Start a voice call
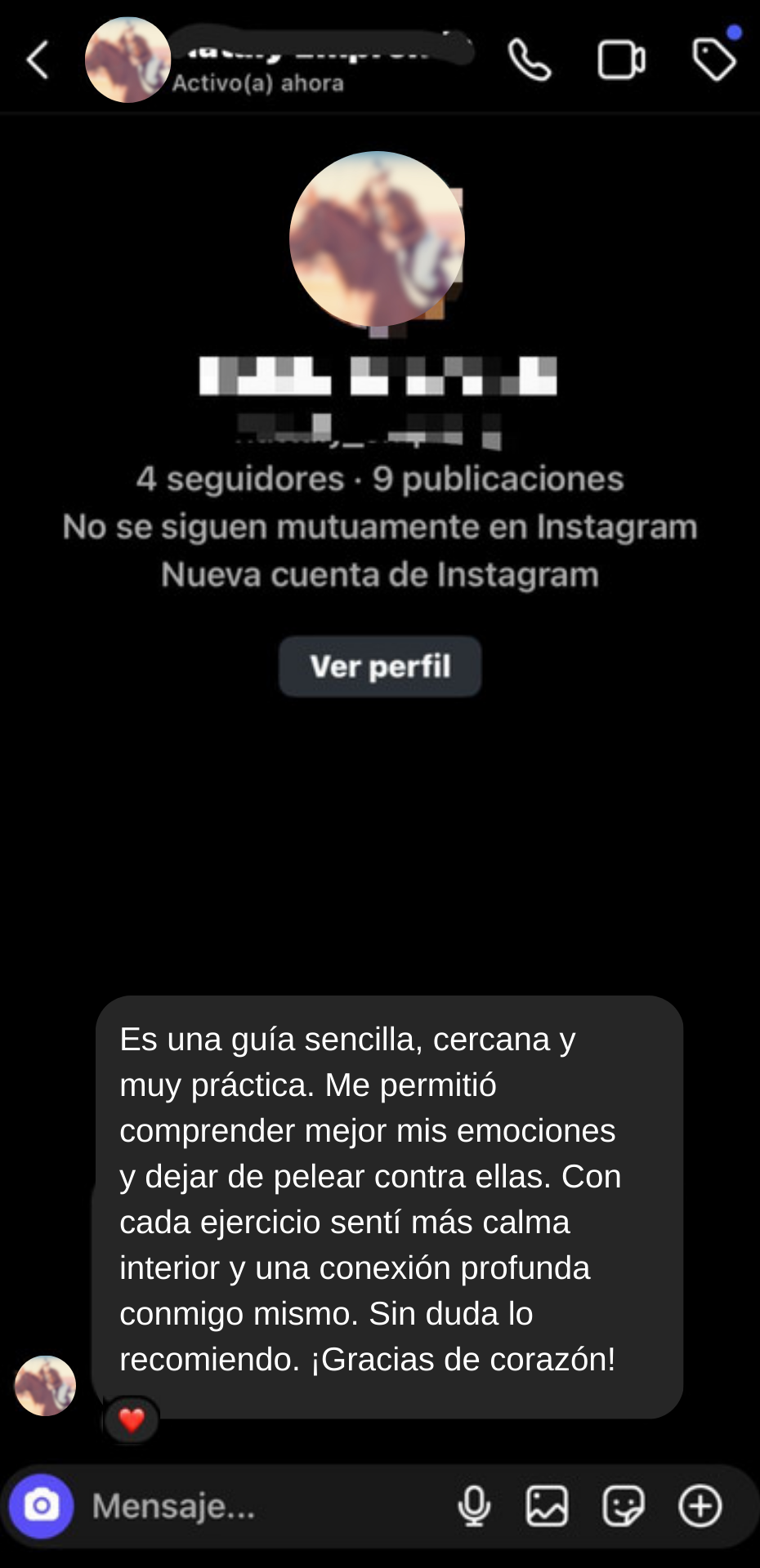The width and height of the screenshot is (760, 1568). [530, 60]
